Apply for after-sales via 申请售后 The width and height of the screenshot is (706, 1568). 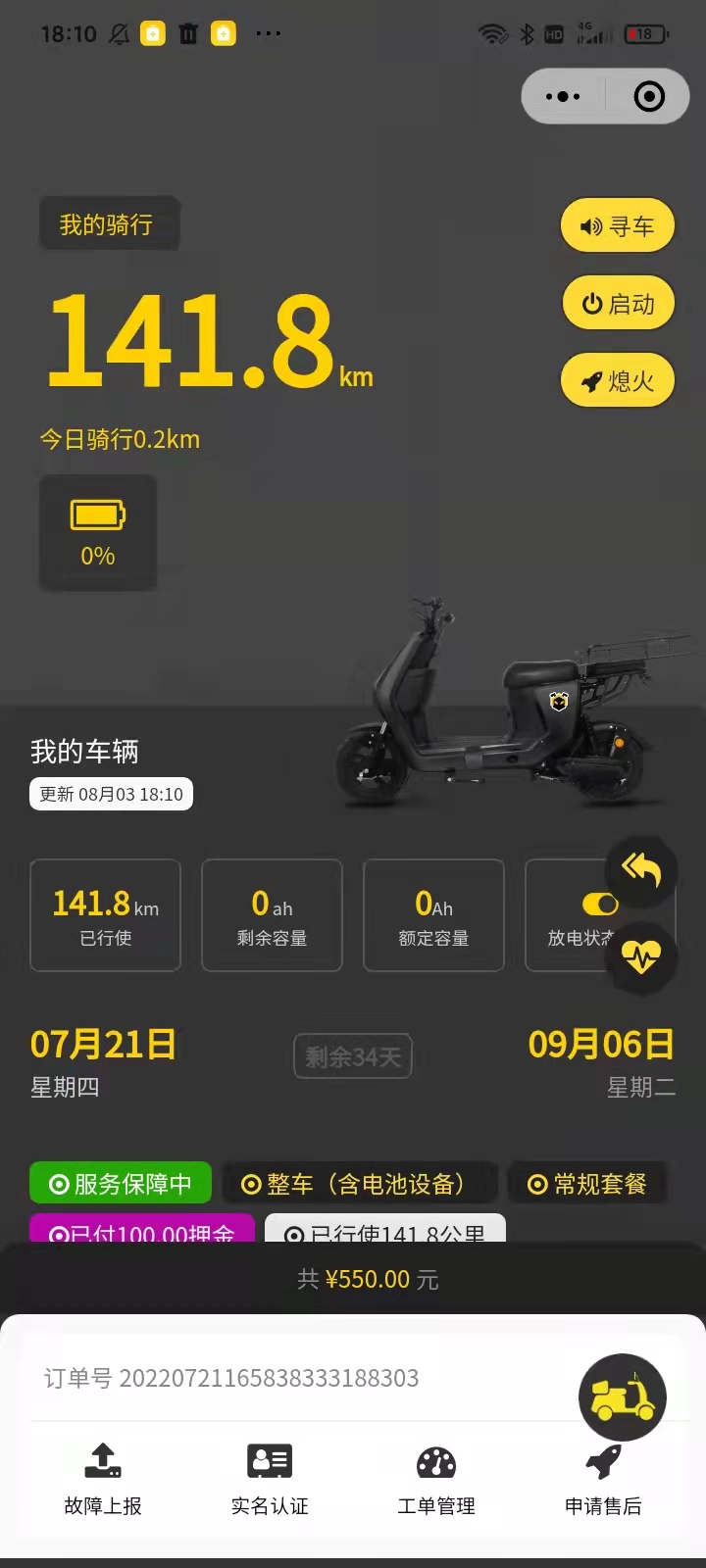tap(603, 1480)
